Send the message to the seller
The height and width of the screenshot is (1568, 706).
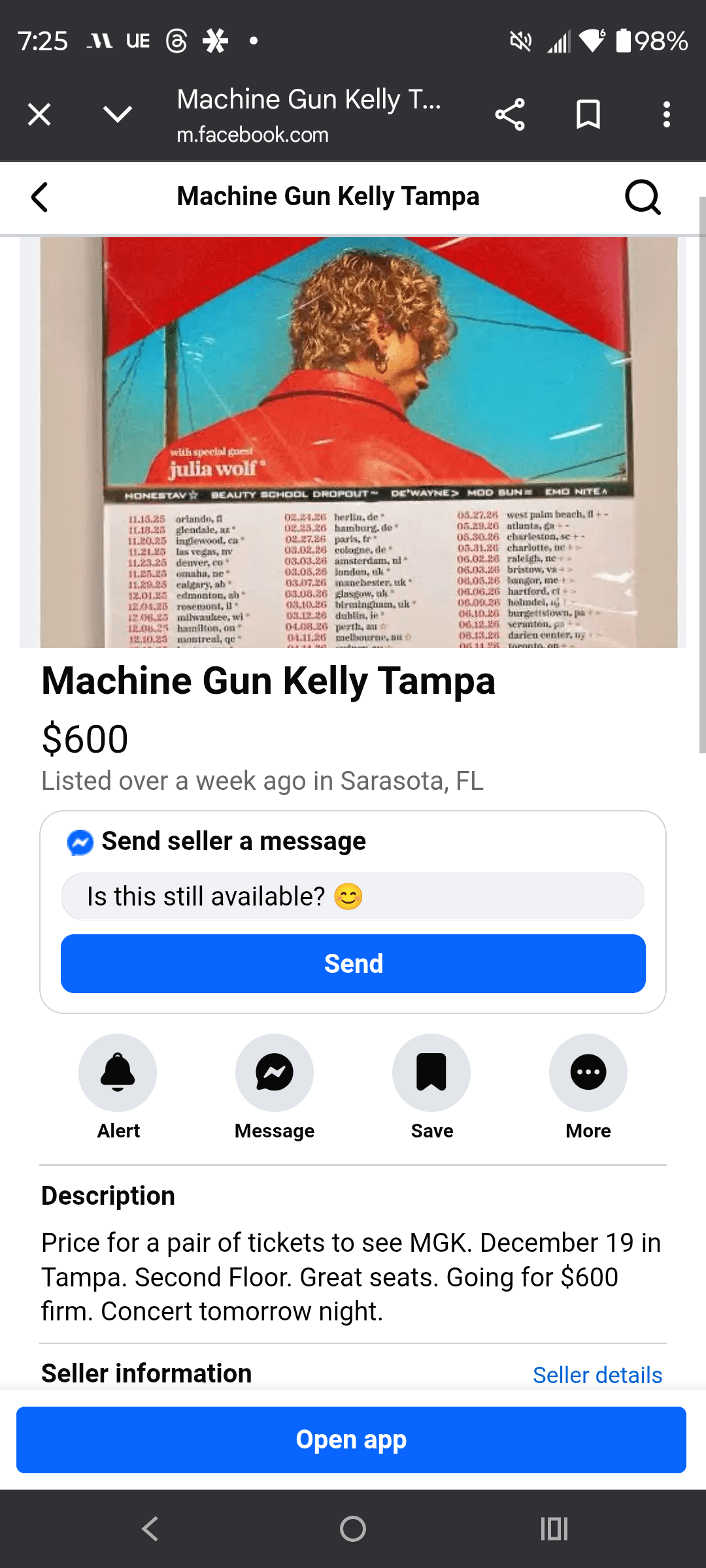[x=353, y=964]
